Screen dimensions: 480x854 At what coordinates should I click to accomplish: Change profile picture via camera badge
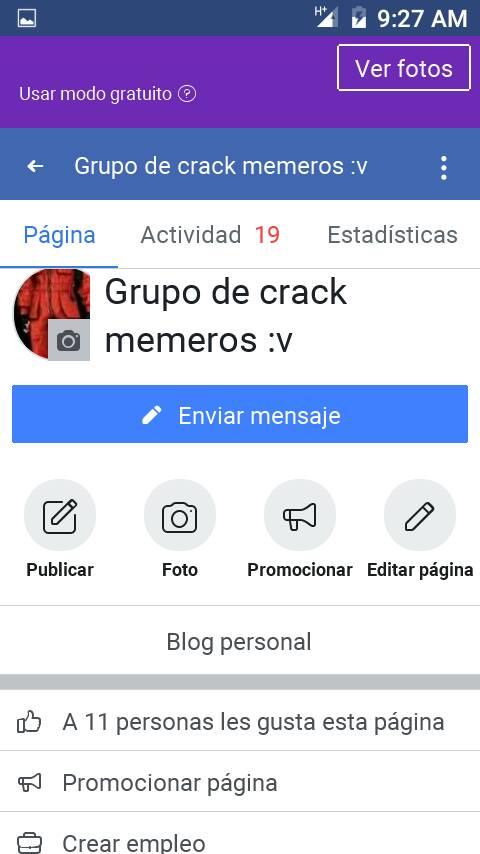69,340
